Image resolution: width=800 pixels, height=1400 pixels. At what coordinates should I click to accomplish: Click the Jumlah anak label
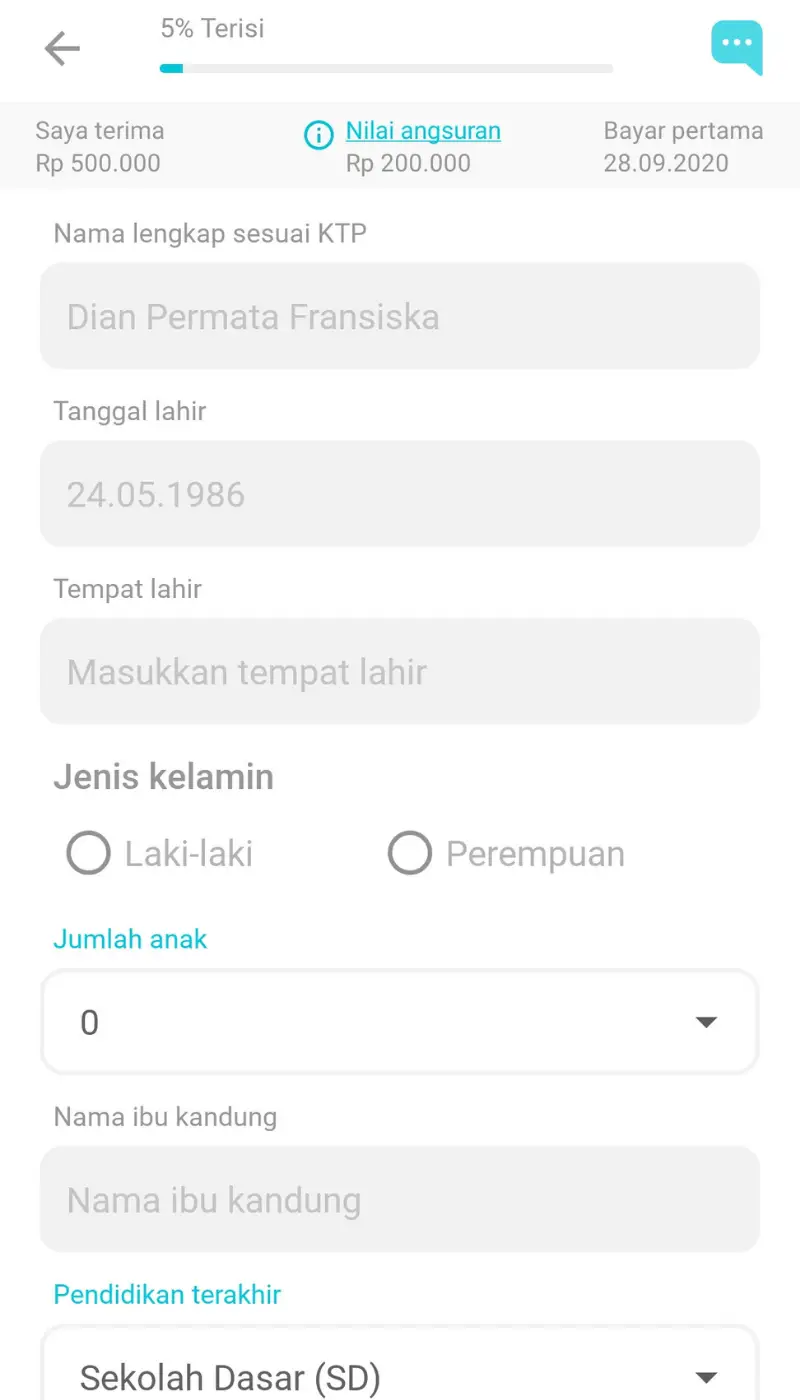click(x=130, y=939)
